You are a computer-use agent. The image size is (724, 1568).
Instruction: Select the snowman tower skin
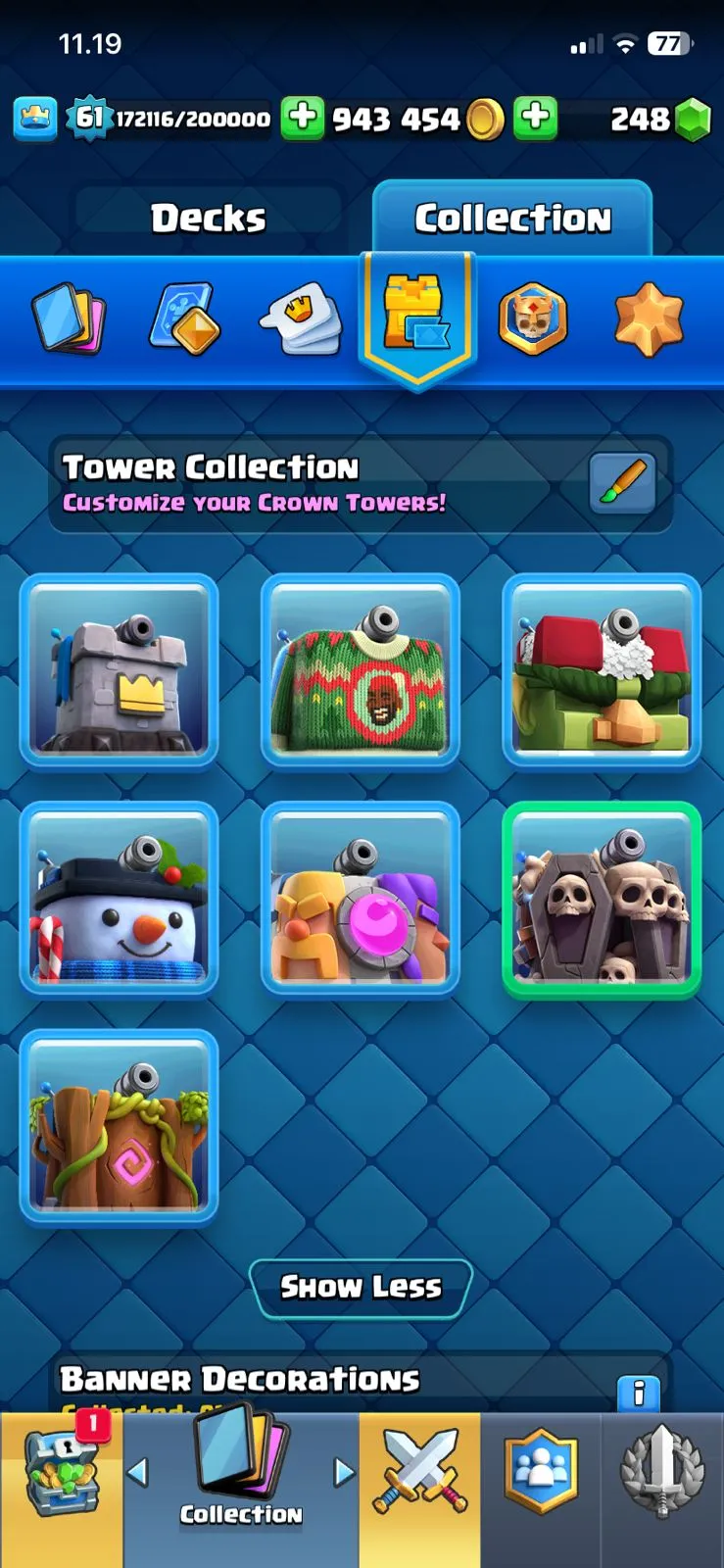coord(119,898)
